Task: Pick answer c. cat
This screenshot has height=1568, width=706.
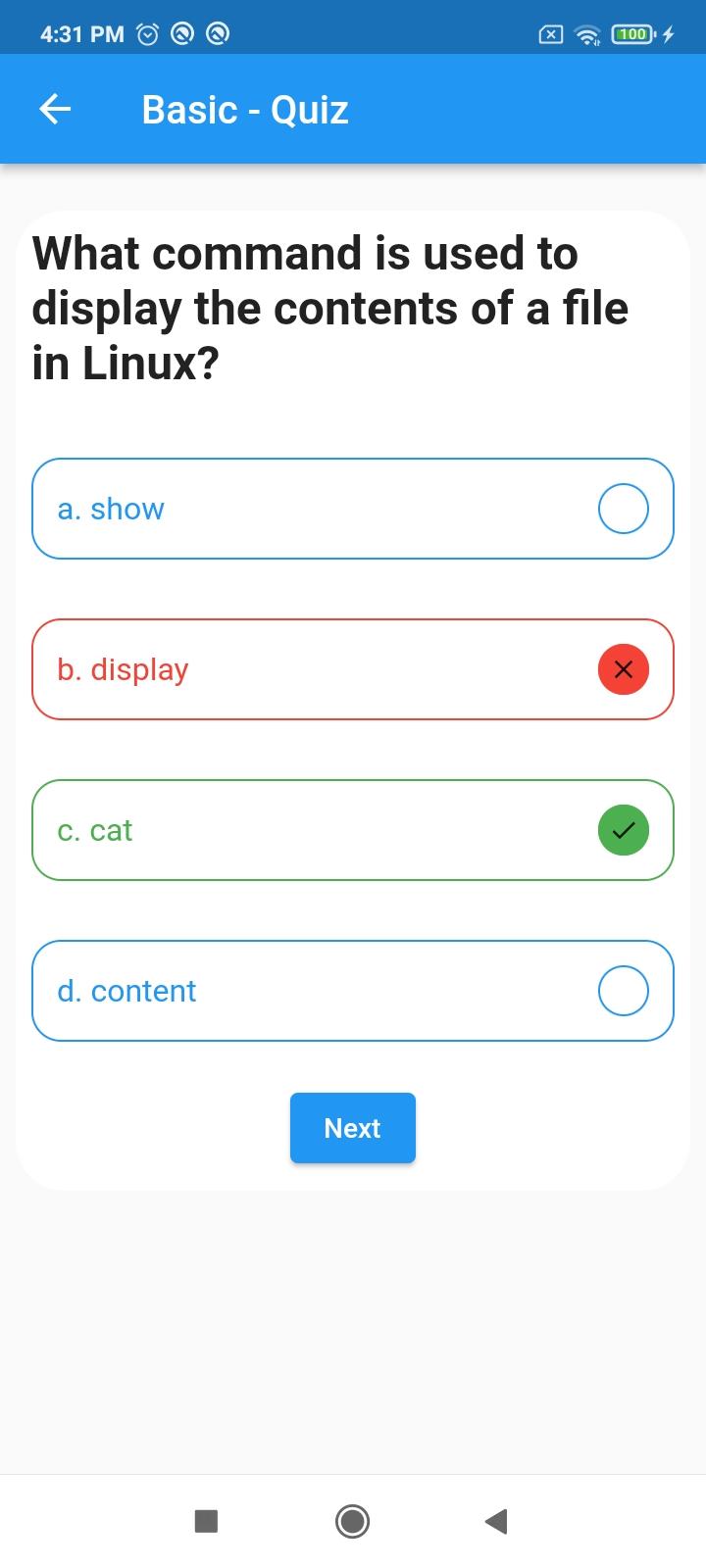Action: 353,830
